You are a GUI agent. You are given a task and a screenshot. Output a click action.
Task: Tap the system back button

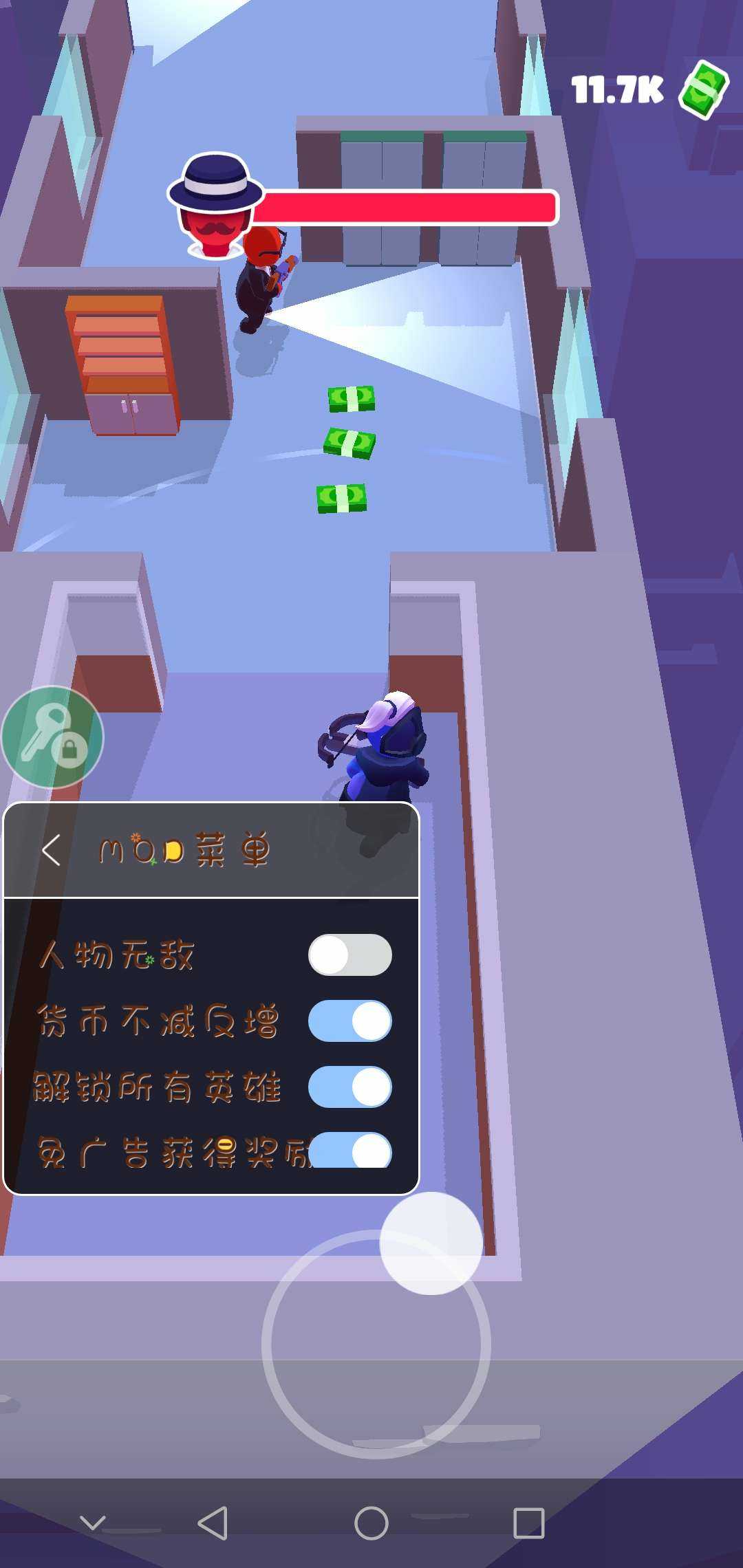[x=213, y=1523]
